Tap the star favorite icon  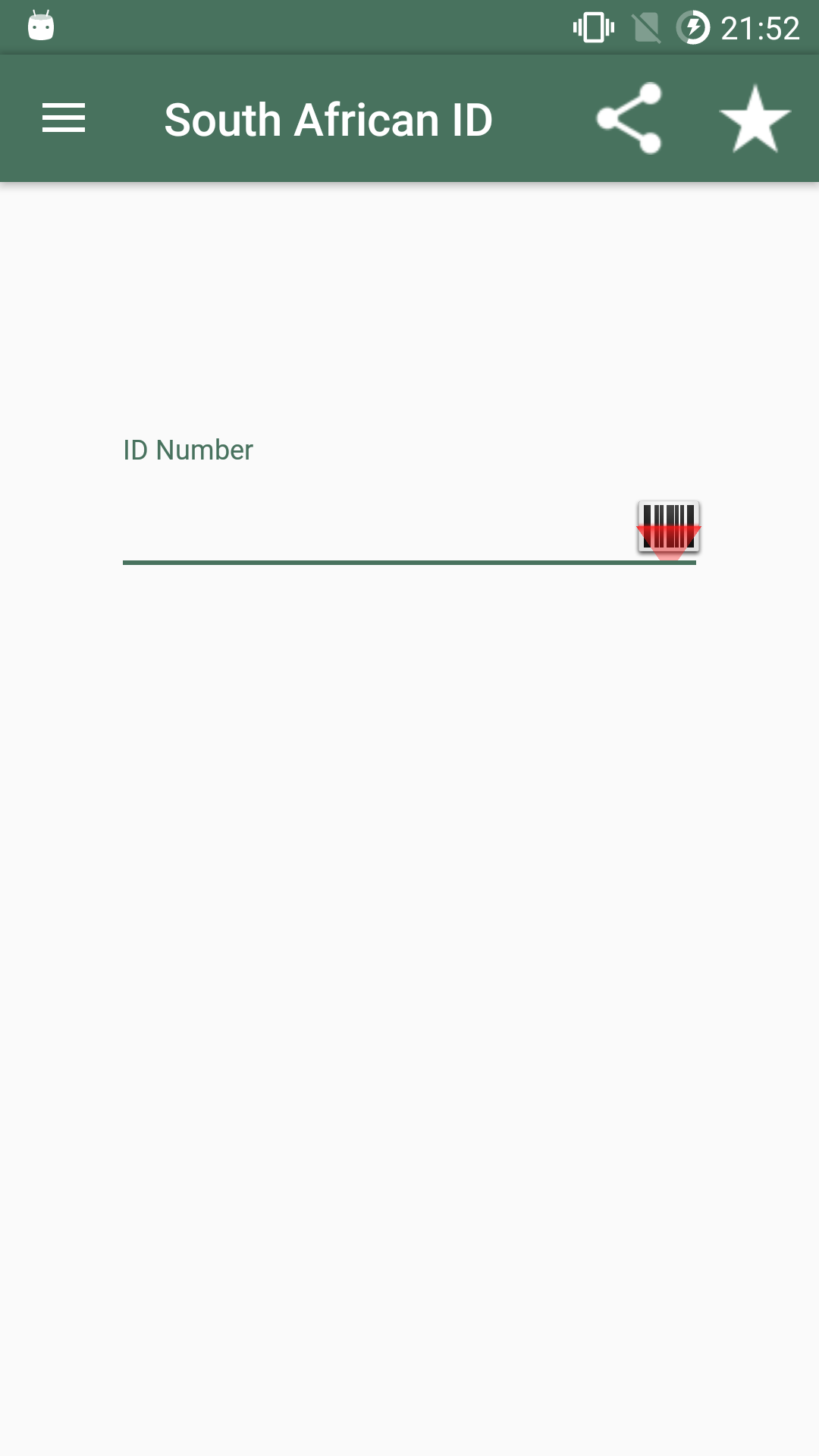tap(755, 118)
